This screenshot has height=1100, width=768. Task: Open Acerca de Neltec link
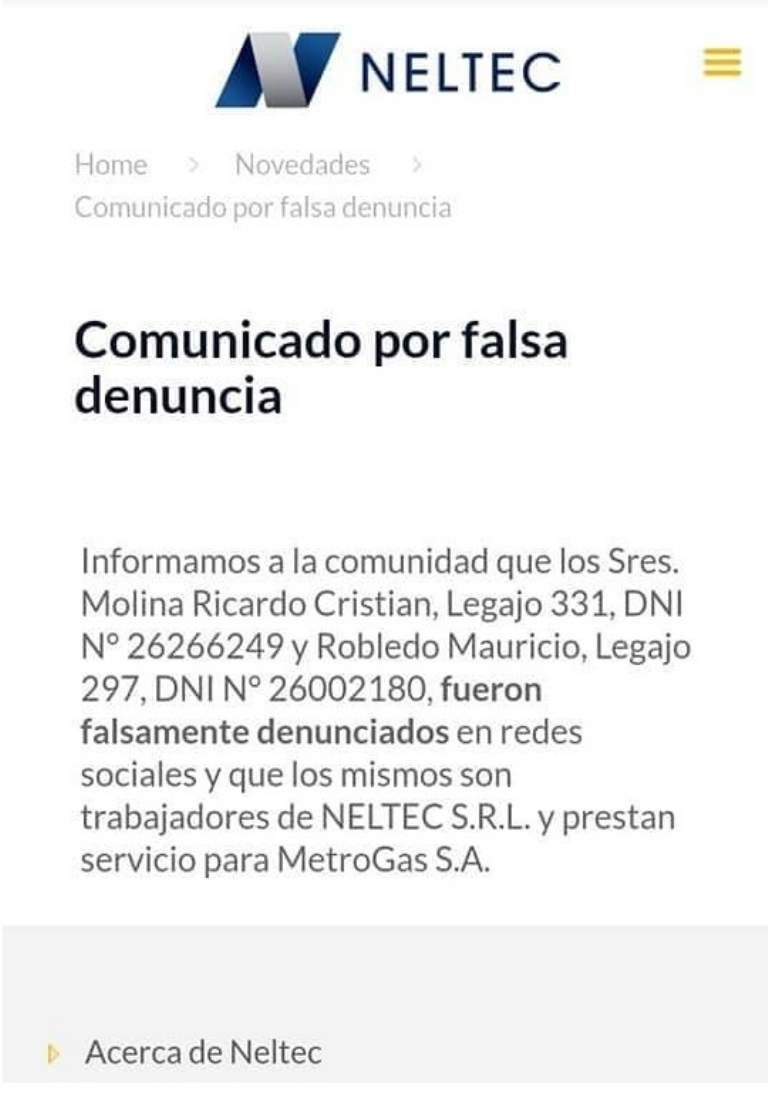point(203,1052)
